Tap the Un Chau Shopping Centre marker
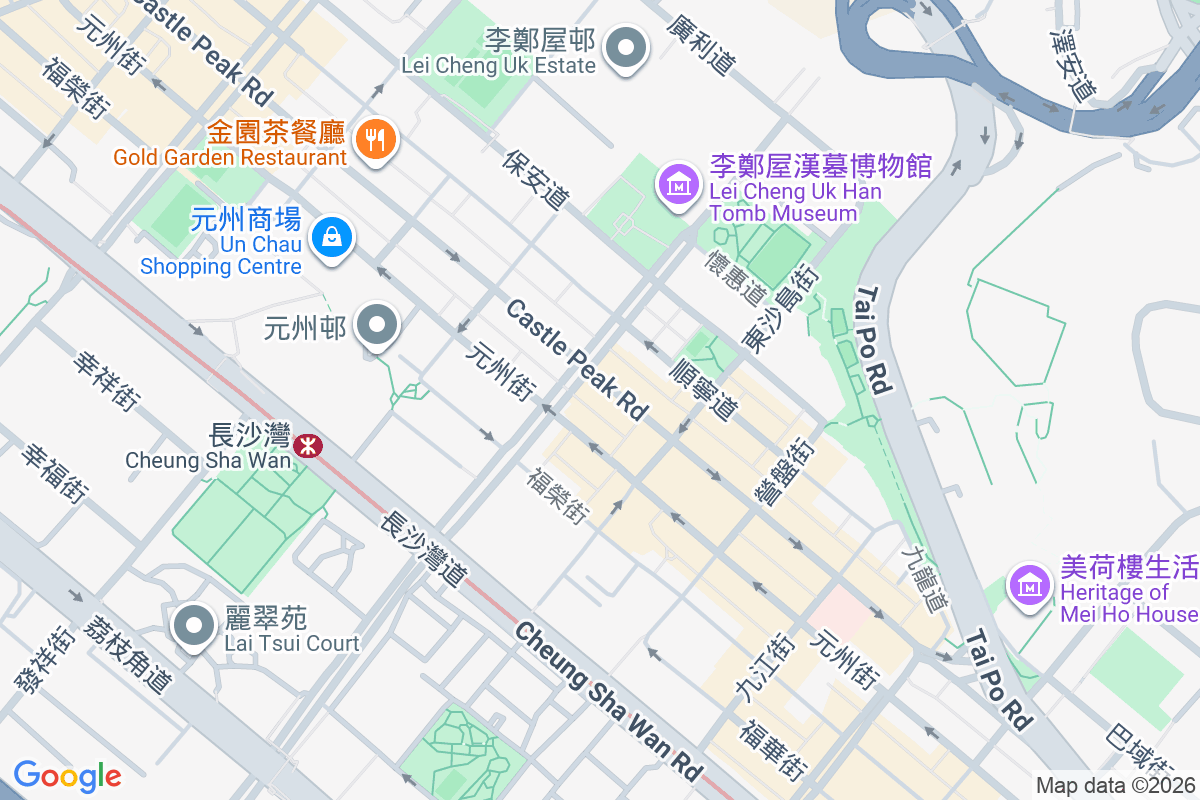The height and width of the screenshot is (800, 1200). pyautogui.click(x=330, y=238)
